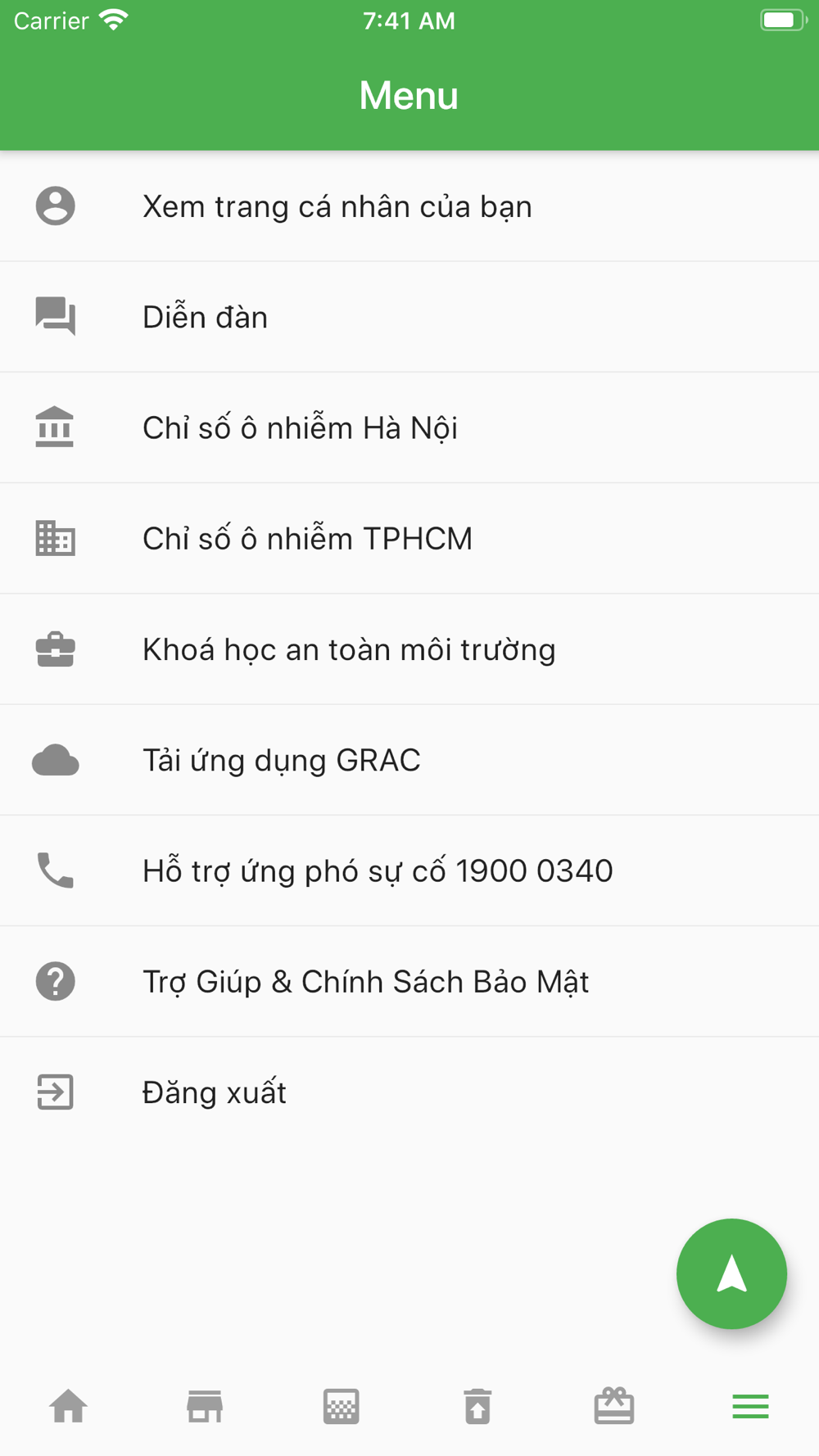Image resolution: width=819 pixels, height=1456 pixels.
Task: Tap Đăng xuất to log out
Action: coord(409,1092)
